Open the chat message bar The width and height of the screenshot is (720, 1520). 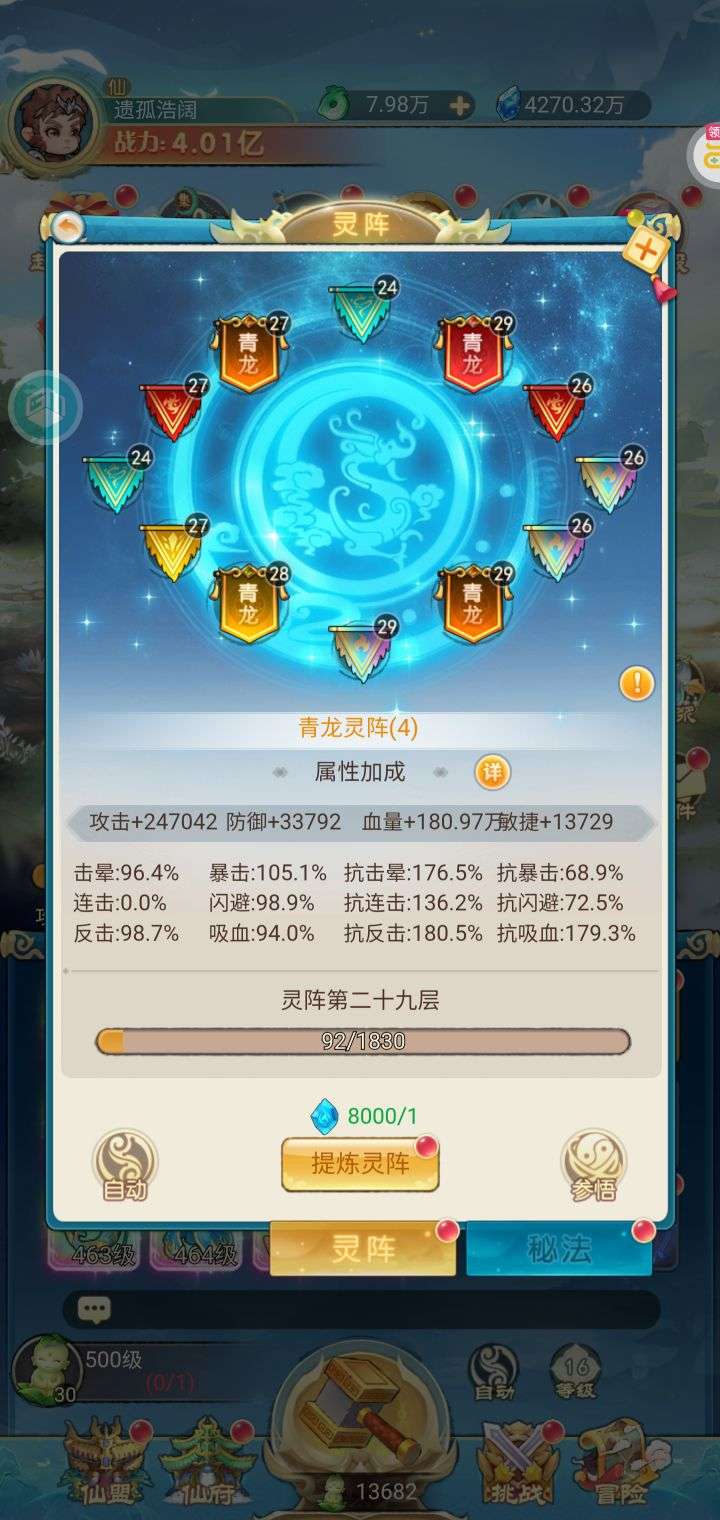click(x=360, y=1309)
